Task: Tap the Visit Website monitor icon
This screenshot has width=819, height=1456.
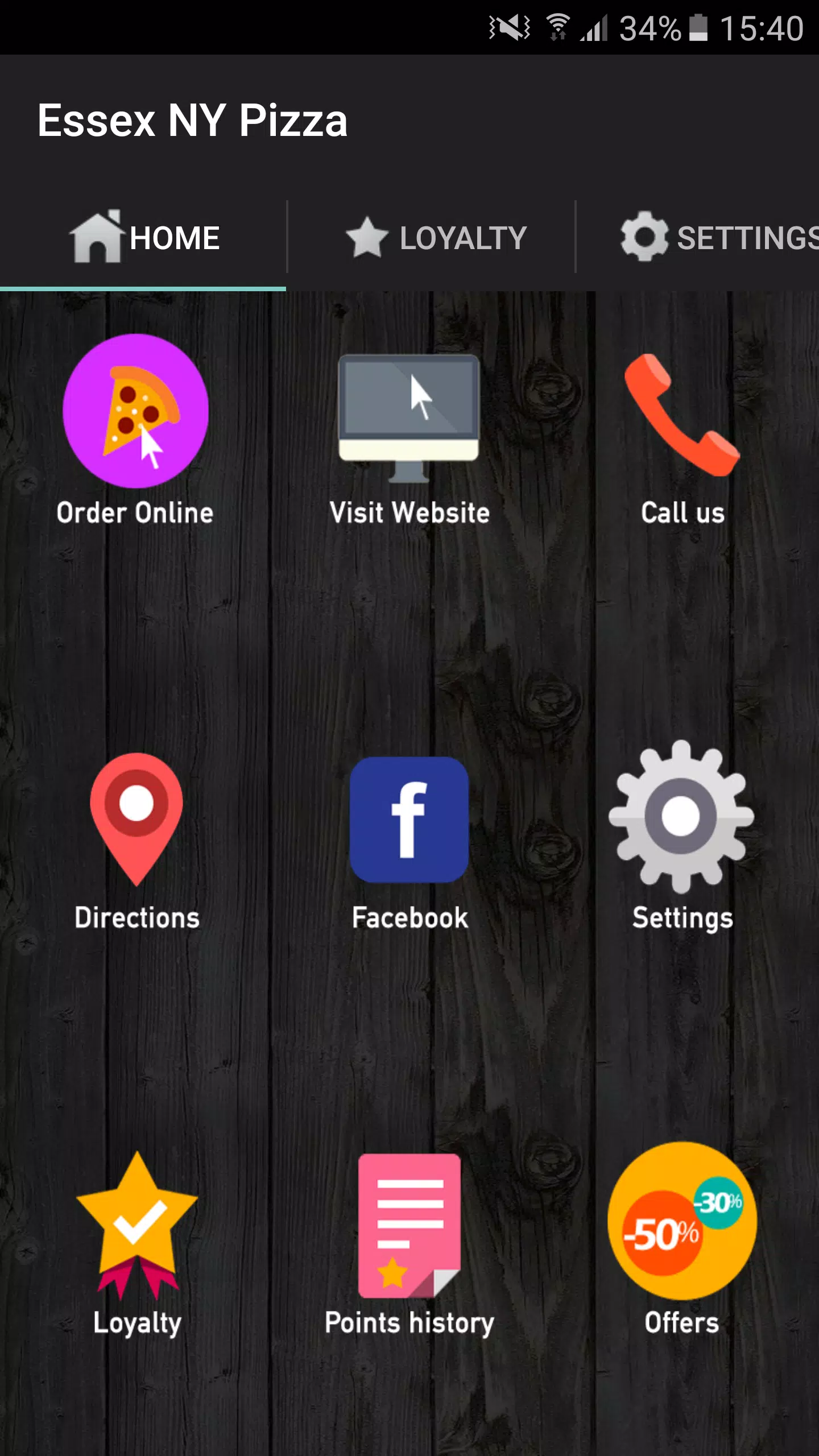Action: [409, 418]
